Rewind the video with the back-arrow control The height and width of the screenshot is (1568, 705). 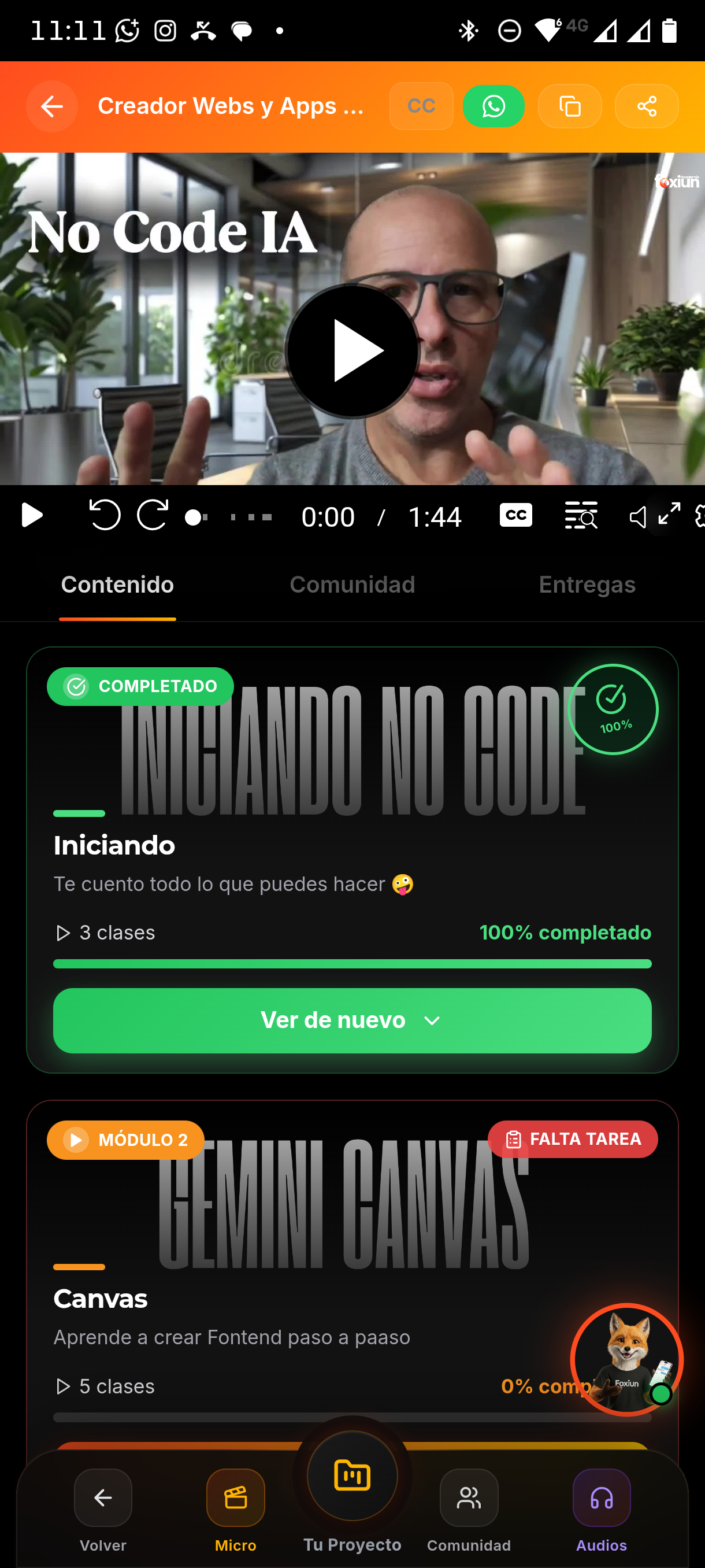point(104,516)
